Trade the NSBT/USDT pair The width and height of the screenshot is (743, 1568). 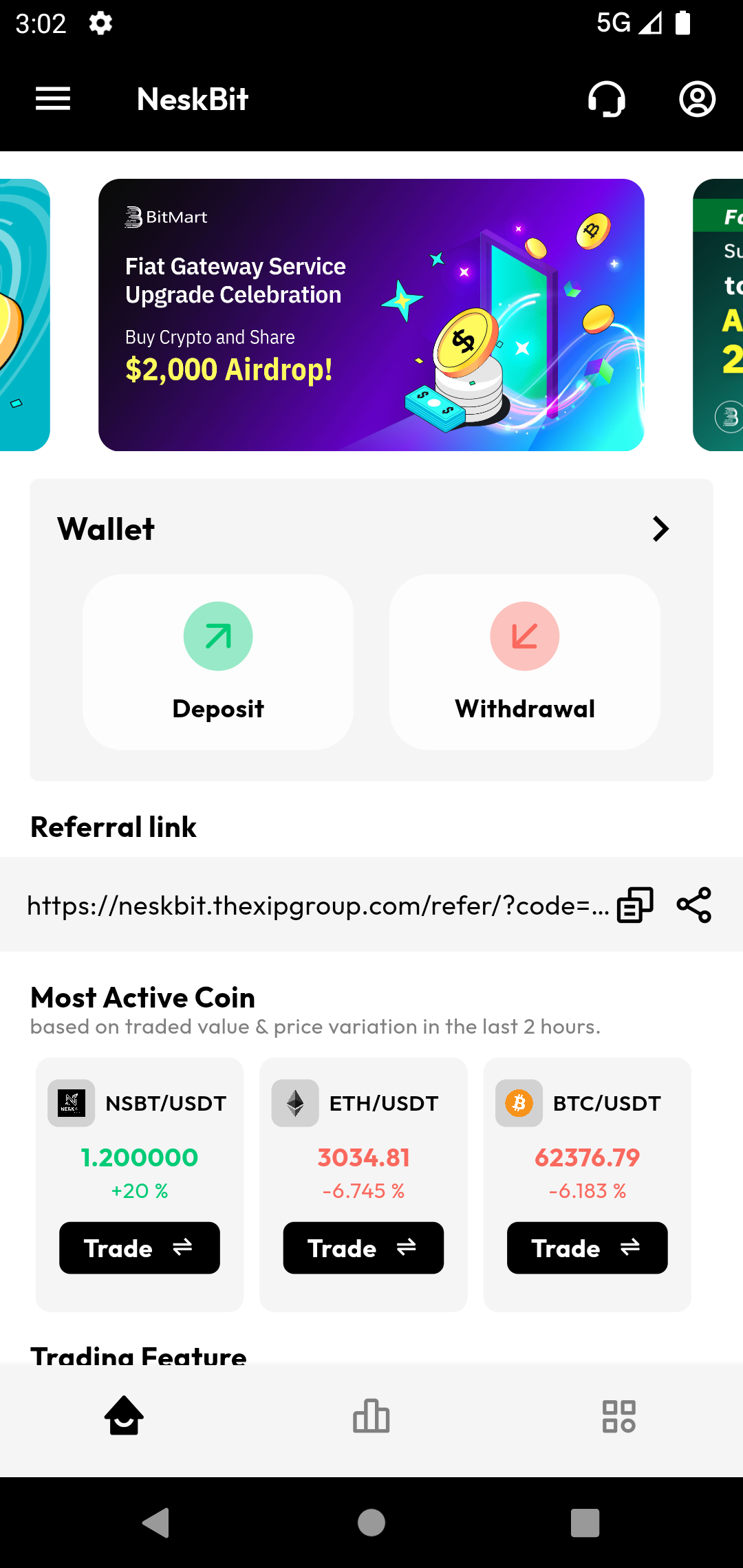(140, 1248)
